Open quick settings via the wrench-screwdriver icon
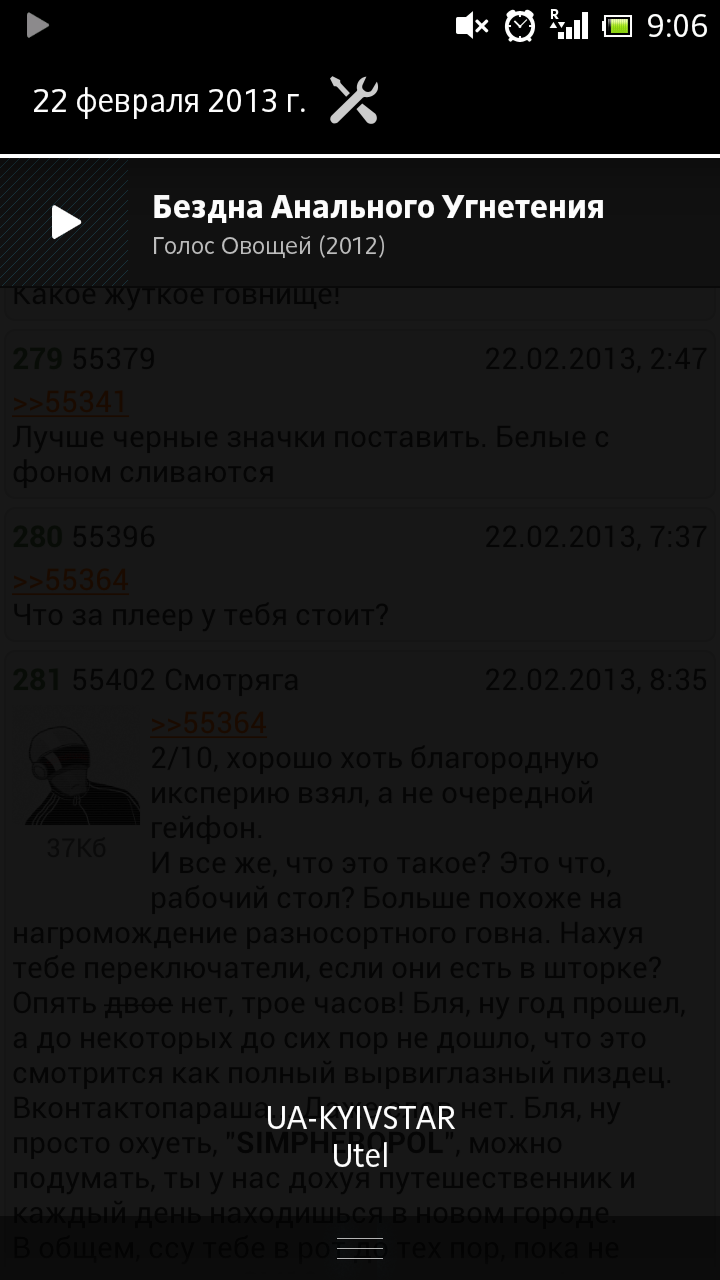The image size is (720, 1280). click(354, 101)
